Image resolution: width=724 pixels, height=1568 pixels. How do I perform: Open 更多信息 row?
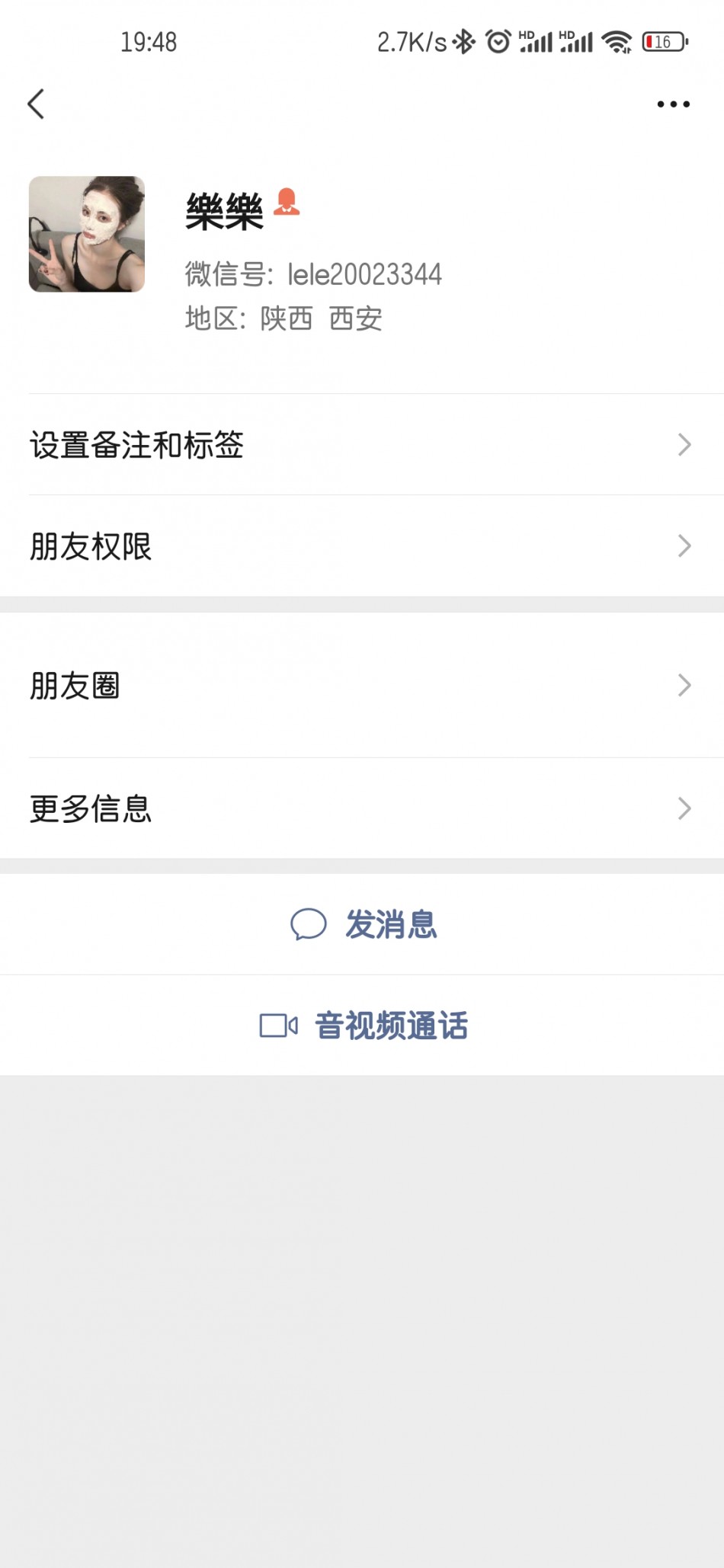coord(362,808)
